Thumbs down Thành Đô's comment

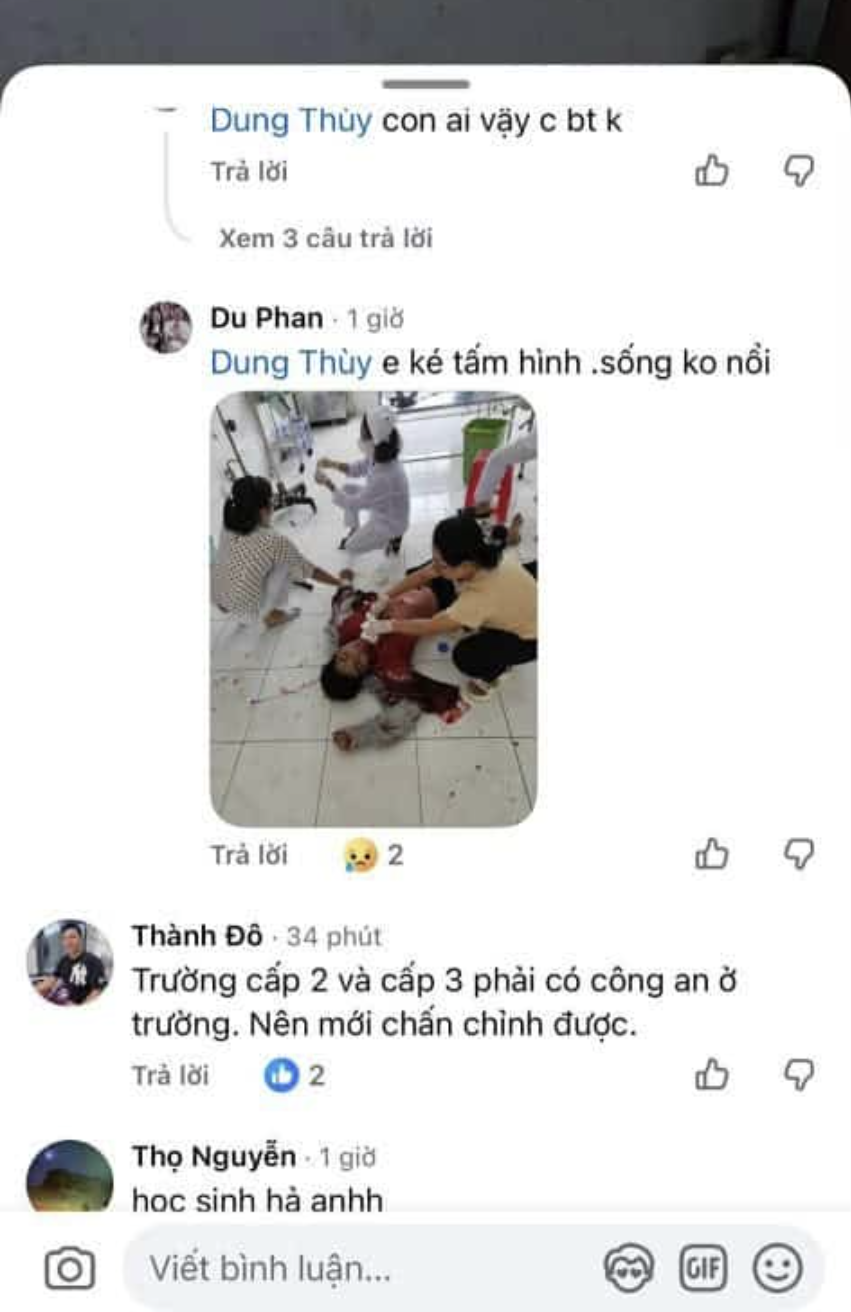point(798,1075)
